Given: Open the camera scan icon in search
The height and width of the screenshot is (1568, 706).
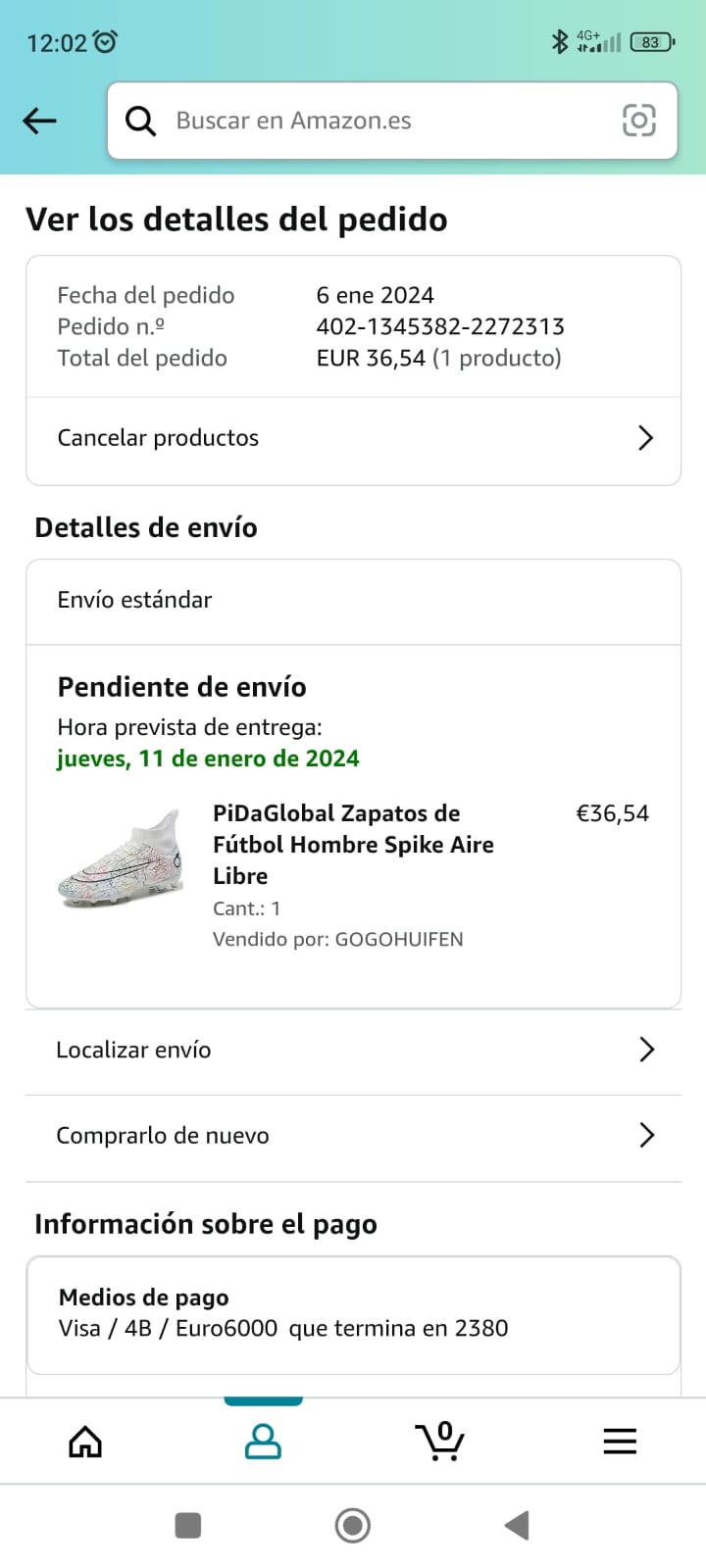Looking at the screenshot, I should coord(638,121).
